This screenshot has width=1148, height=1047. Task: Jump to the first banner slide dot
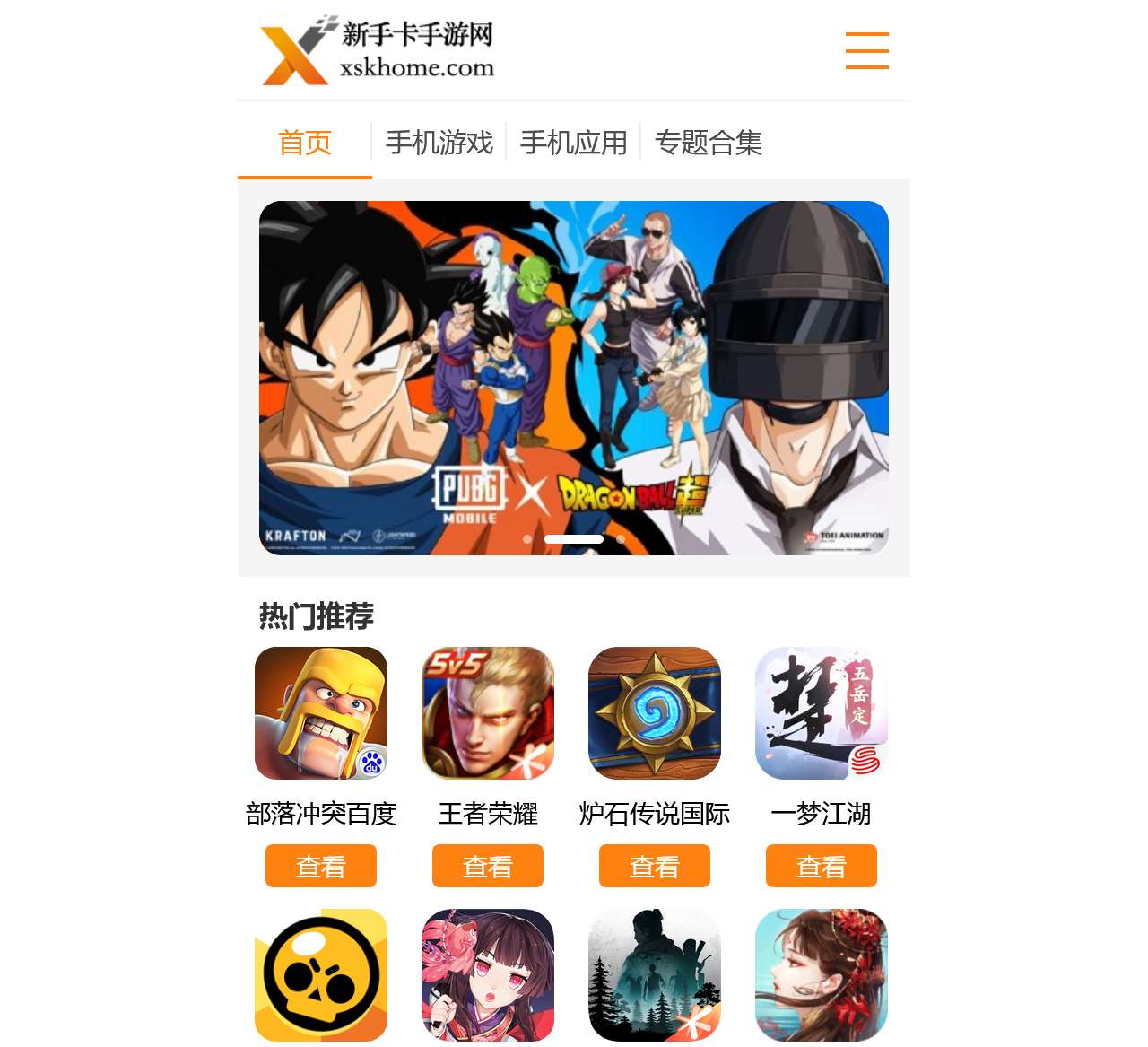click(x=527, y=539)
